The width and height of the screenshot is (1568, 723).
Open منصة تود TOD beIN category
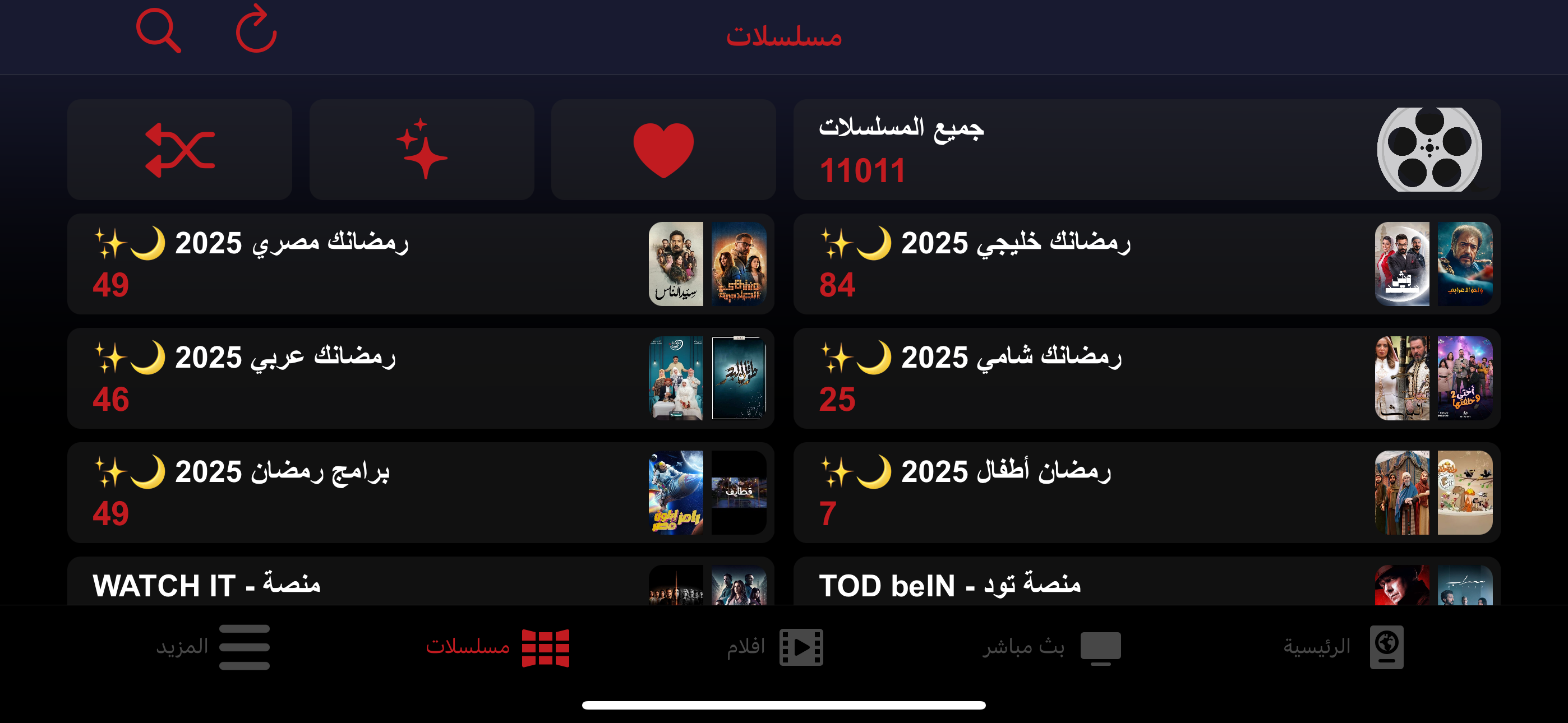tap(1147, 581)
